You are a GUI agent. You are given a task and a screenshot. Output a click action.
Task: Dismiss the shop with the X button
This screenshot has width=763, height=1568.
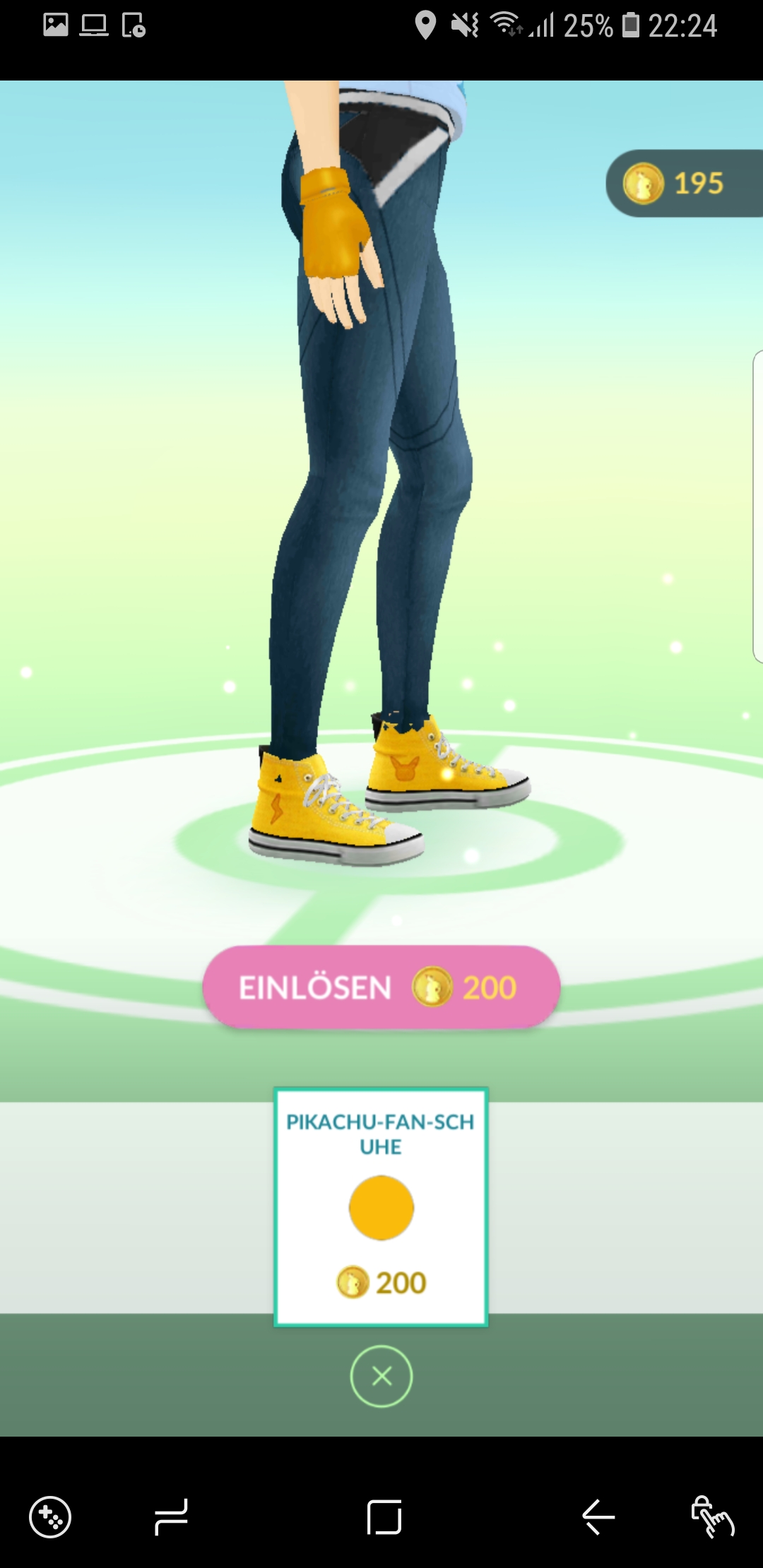pos(380,1376)
